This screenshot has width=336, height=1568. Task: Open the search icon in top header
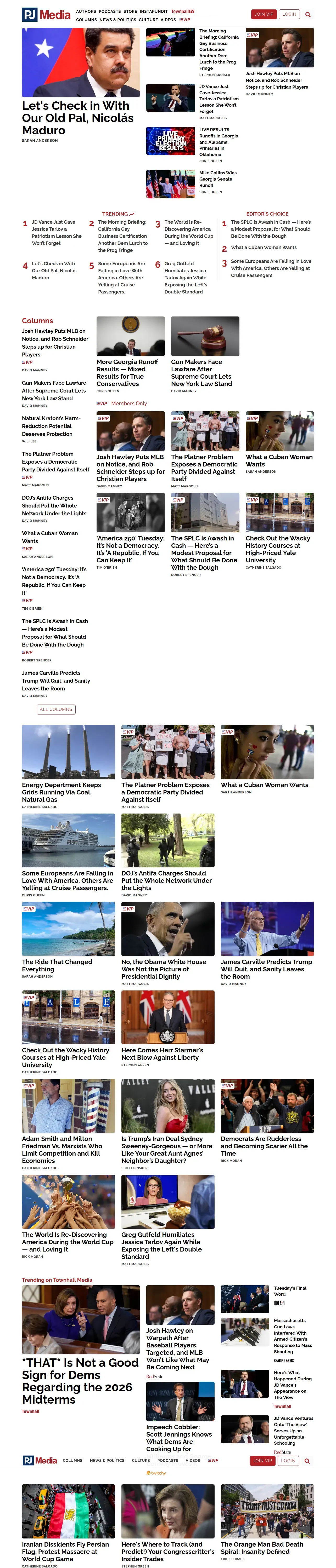point(308,15)
